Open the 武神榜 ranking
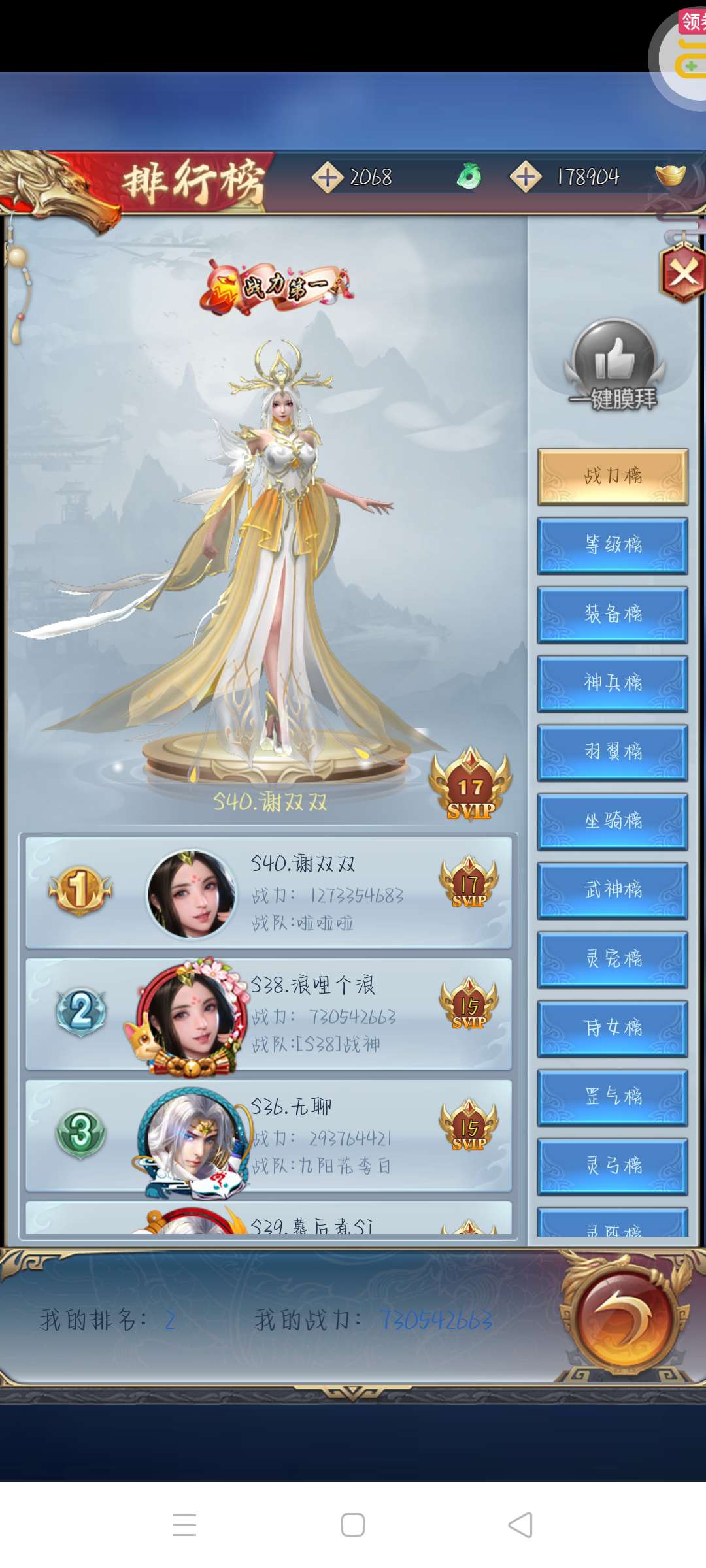 click(613, 890)
